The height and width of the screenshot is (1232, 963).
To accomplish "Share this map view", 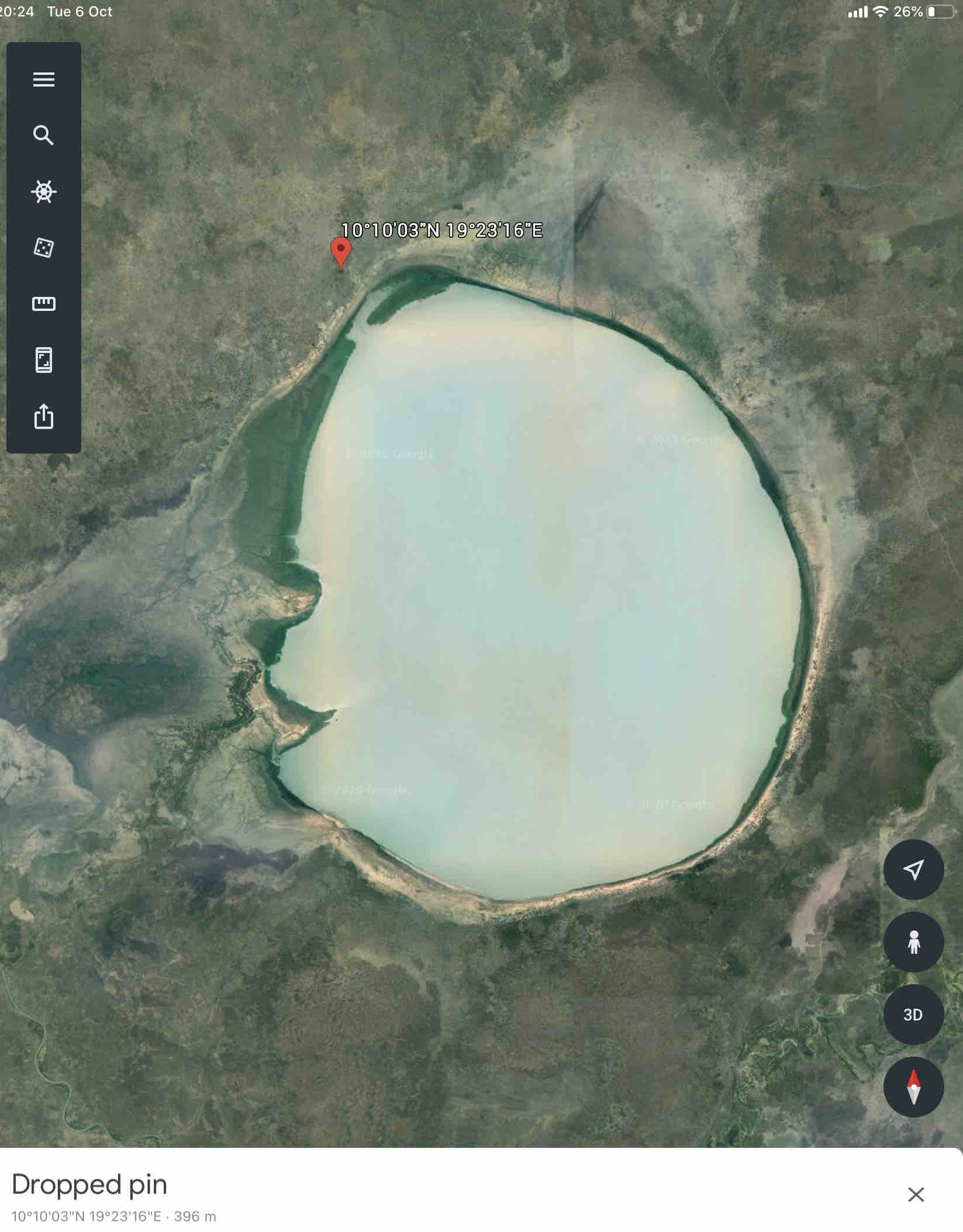I will [44, 416].
